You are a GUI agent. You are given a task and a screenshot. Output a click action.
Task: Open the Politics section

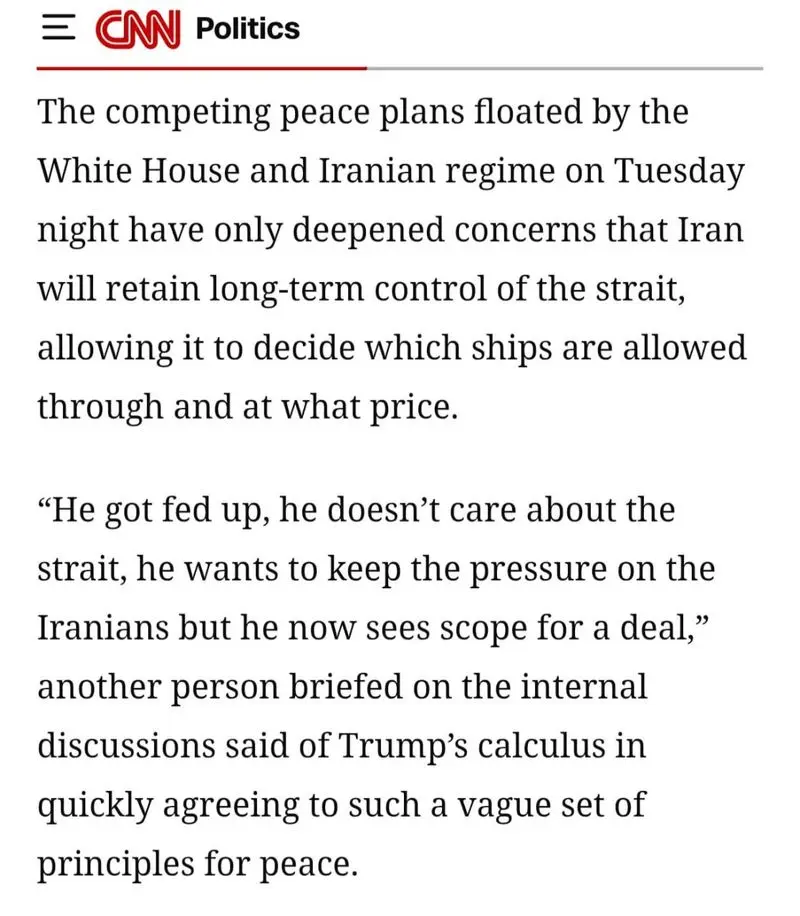pyautogui.click(x=247, y=29)
